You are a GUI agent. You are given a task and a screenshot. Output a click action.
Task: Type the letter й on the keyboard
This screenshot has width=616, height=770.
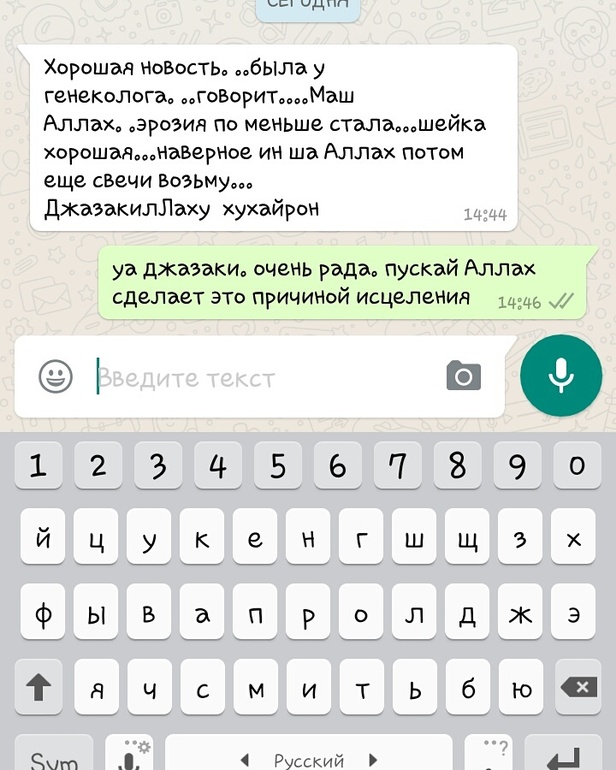(41, 540)
